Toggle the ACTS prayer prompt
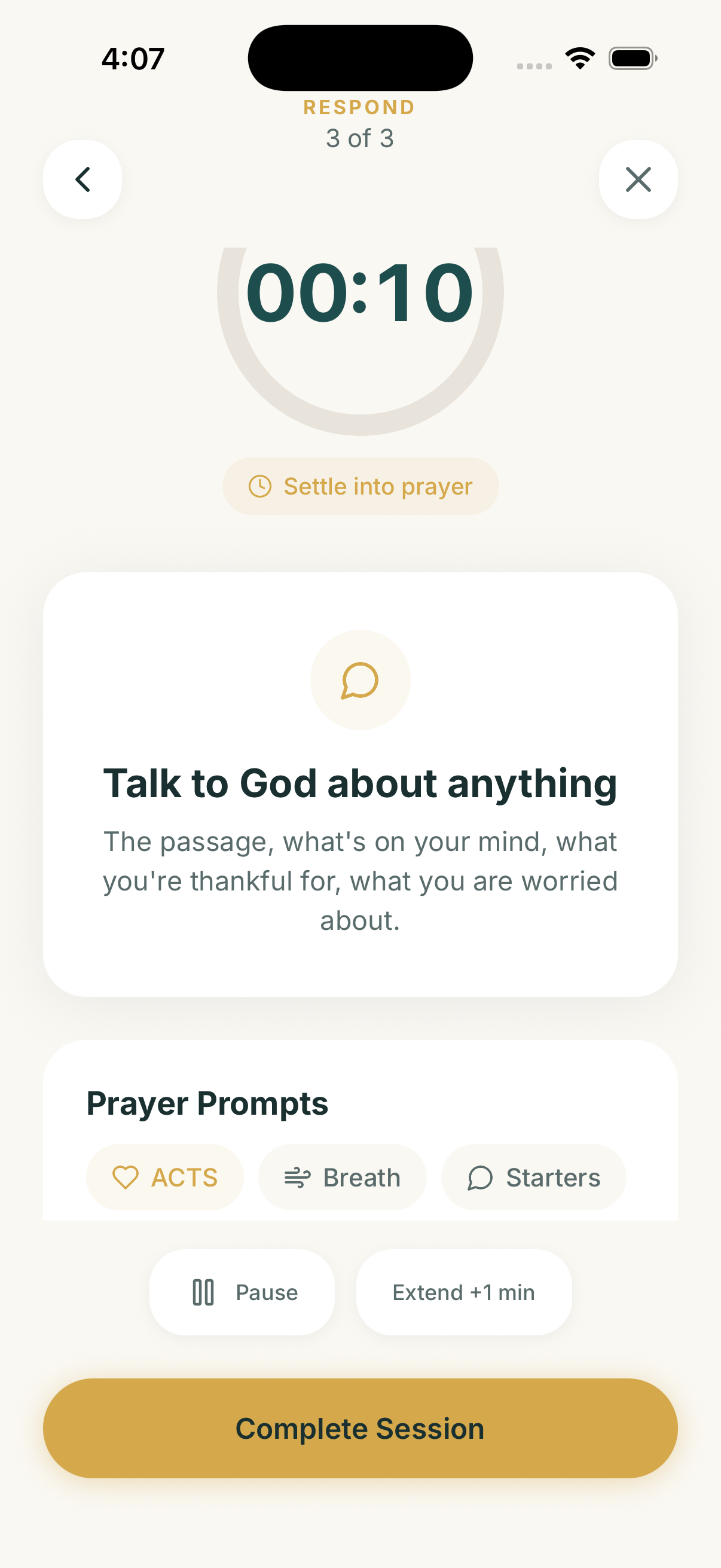 tap(164, 1177)
